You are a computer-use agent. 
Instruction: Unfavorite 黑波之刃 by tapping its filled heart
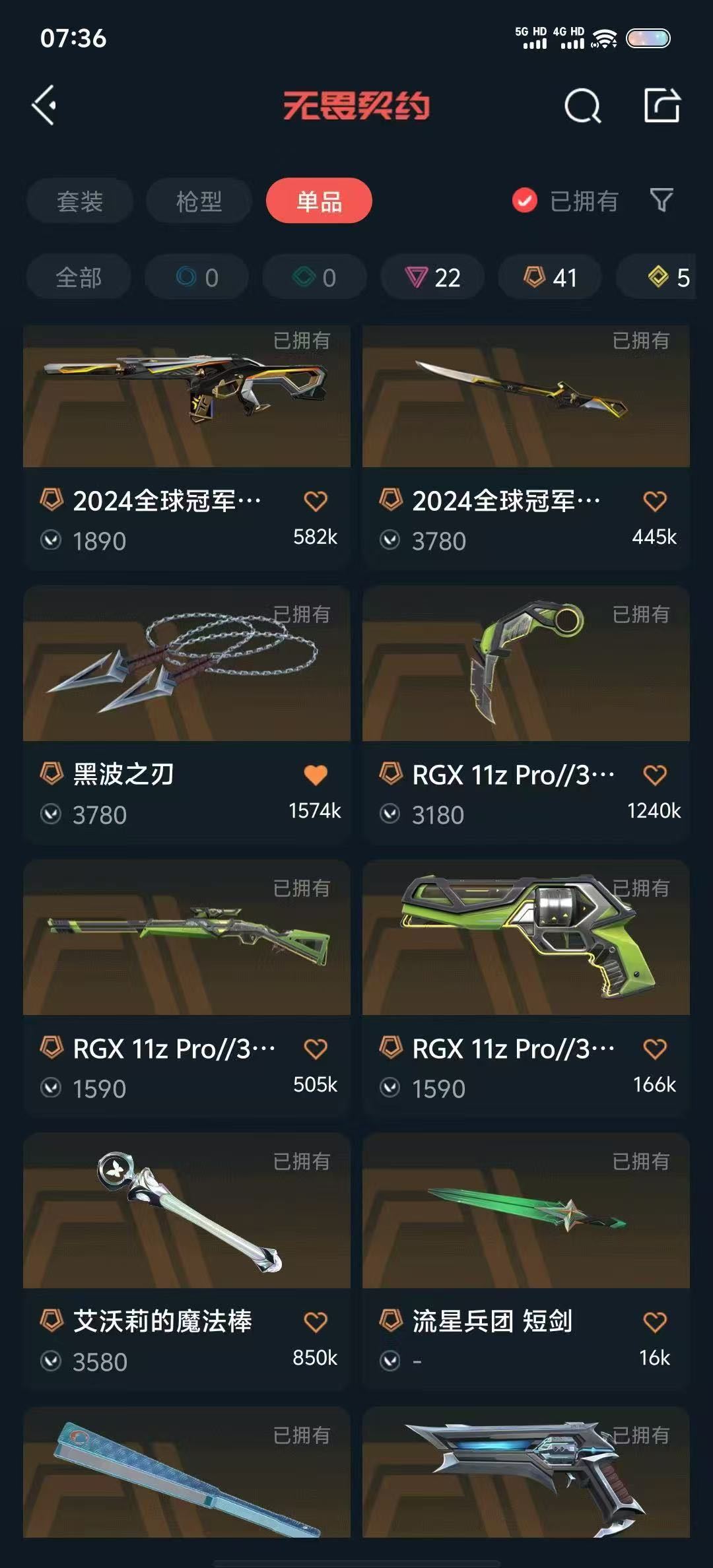(314, 773)
